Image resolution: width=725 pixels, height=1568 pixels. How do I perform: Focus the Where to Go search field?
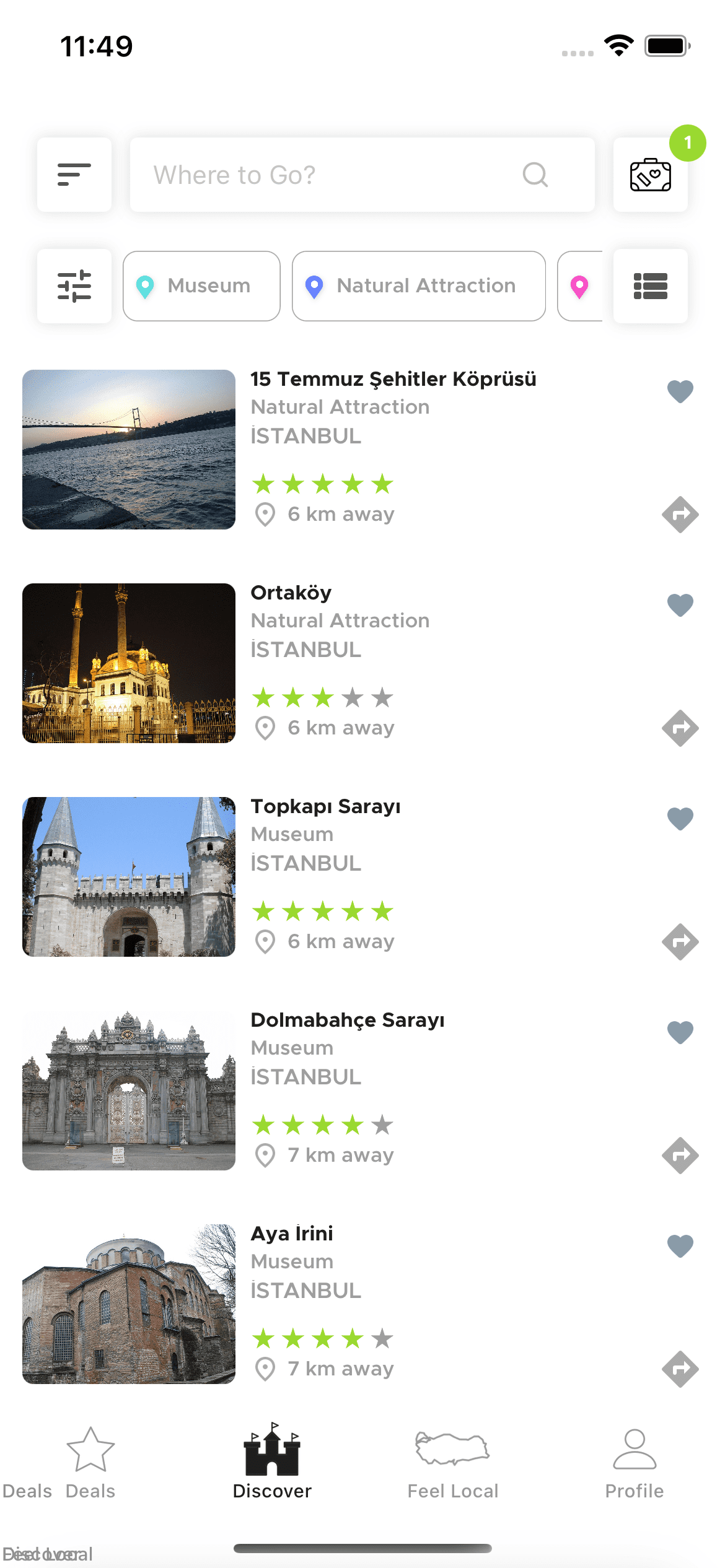click(x=335, y=175)
